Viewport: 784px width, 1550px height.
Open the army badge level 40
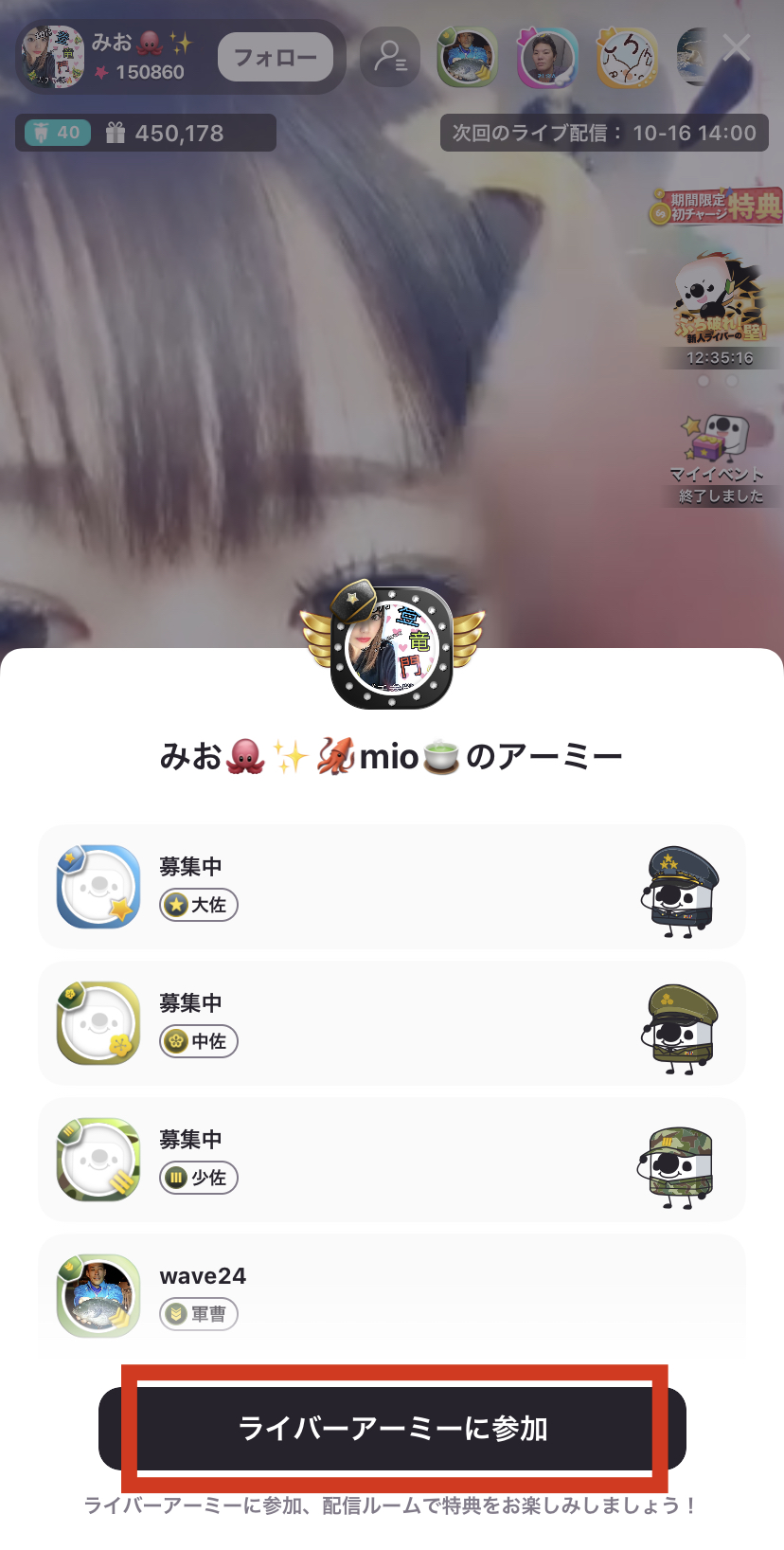click(x=57, y=133)
